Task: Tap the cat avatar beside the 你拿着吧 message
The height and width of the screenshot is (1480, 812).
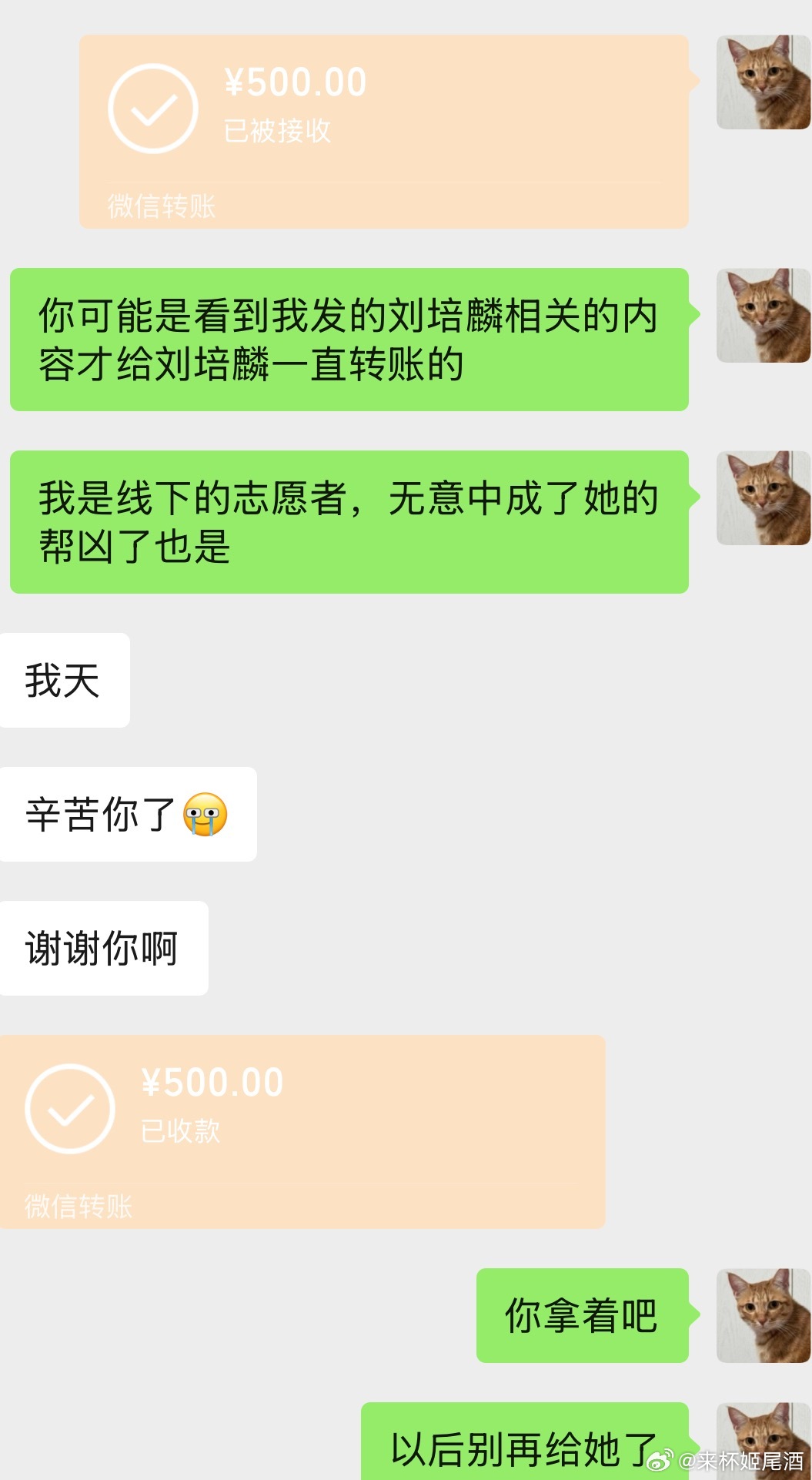Action: click(x=763, y=1315)
